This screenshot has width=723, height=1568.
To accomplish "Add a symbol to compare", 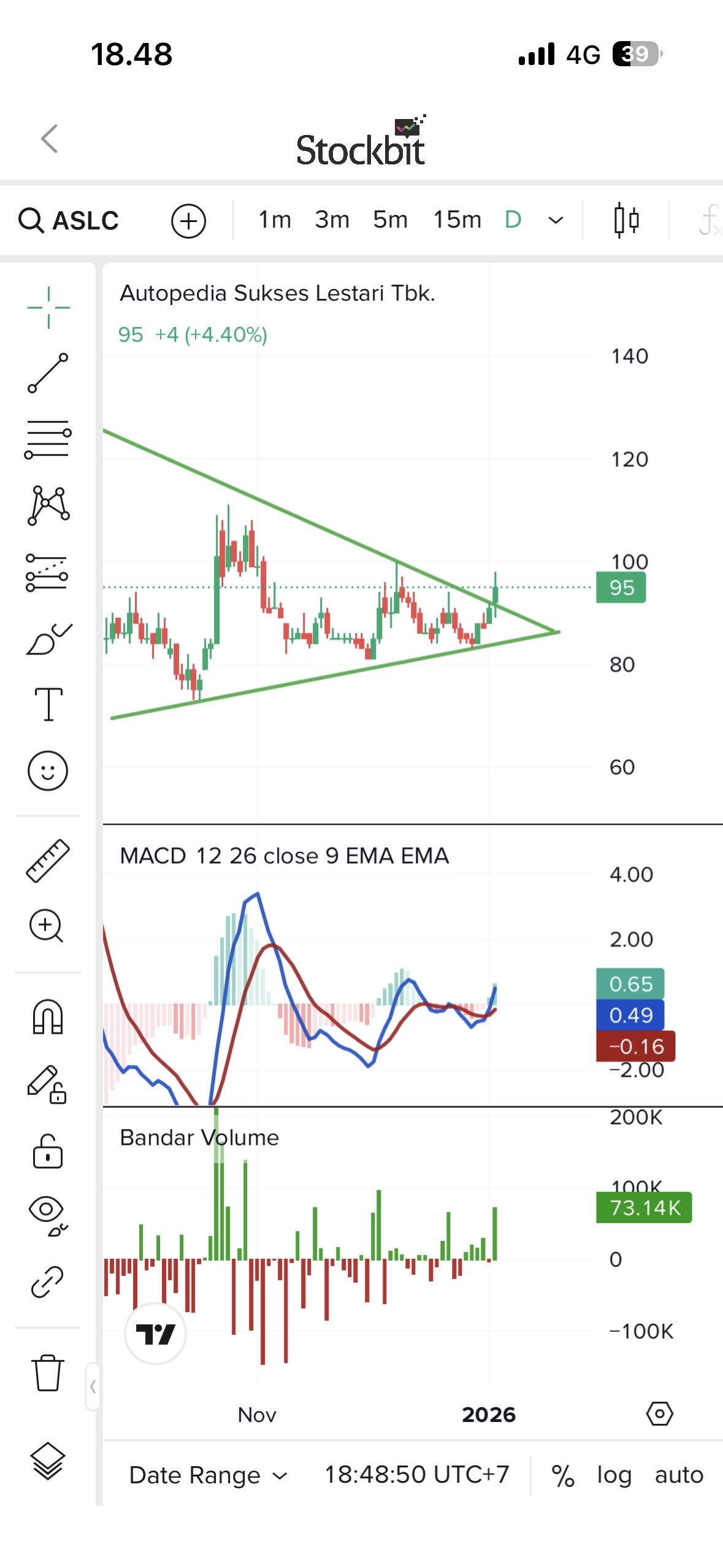I will click(188, 221).
